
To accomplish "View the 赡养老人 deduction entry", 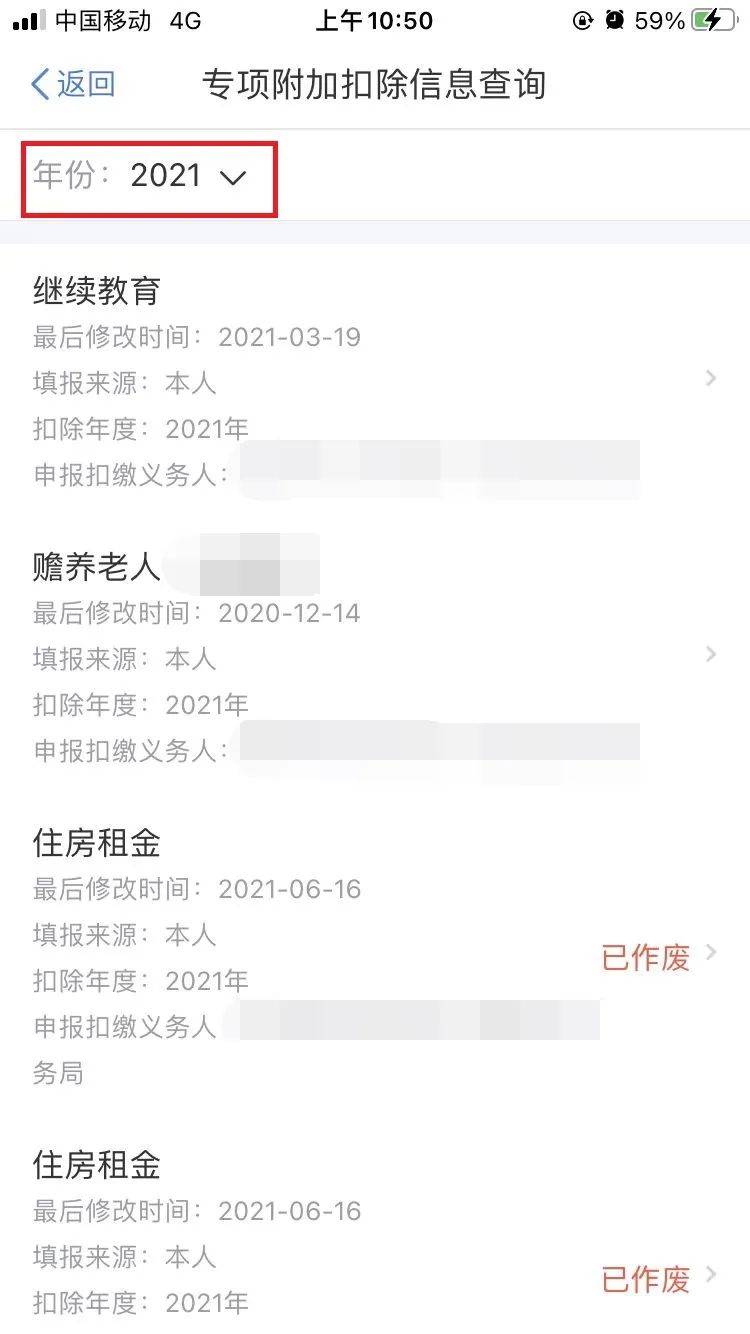I will pyautogui.click(x=375, y=656).
